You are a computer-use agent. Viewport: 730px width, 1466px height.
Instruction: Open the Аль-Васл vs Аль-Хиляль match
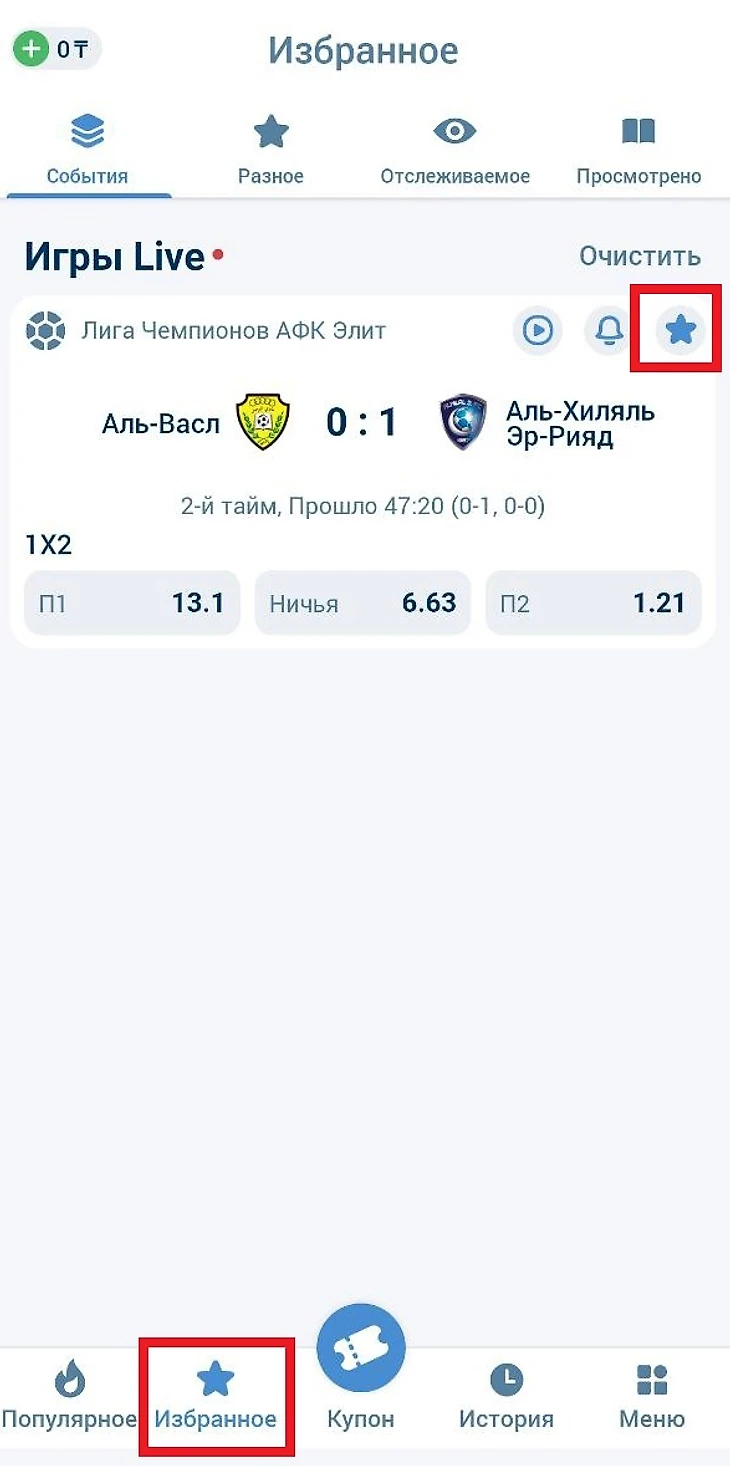(x=362, y=423)
